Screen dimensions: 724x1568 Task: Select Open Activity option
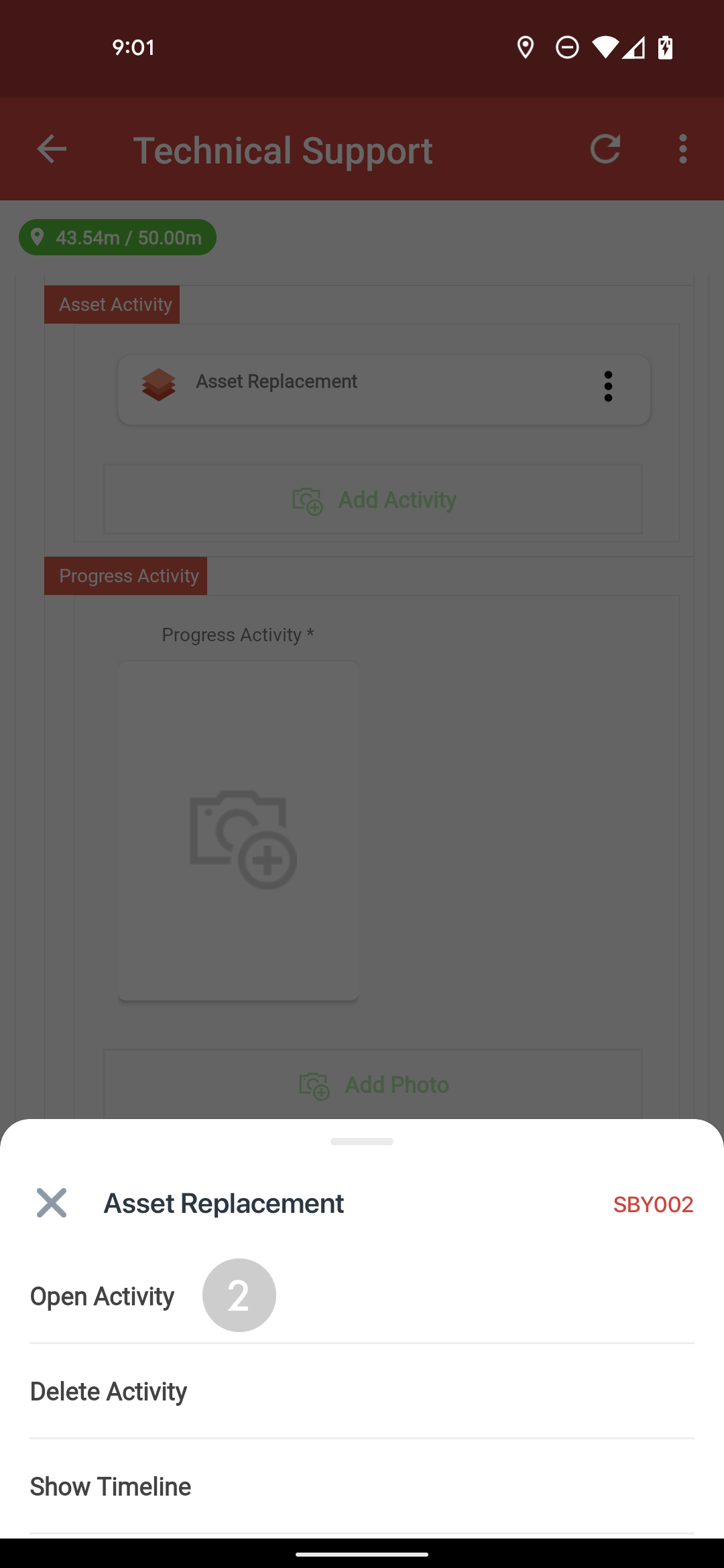tap(103, 1296)
